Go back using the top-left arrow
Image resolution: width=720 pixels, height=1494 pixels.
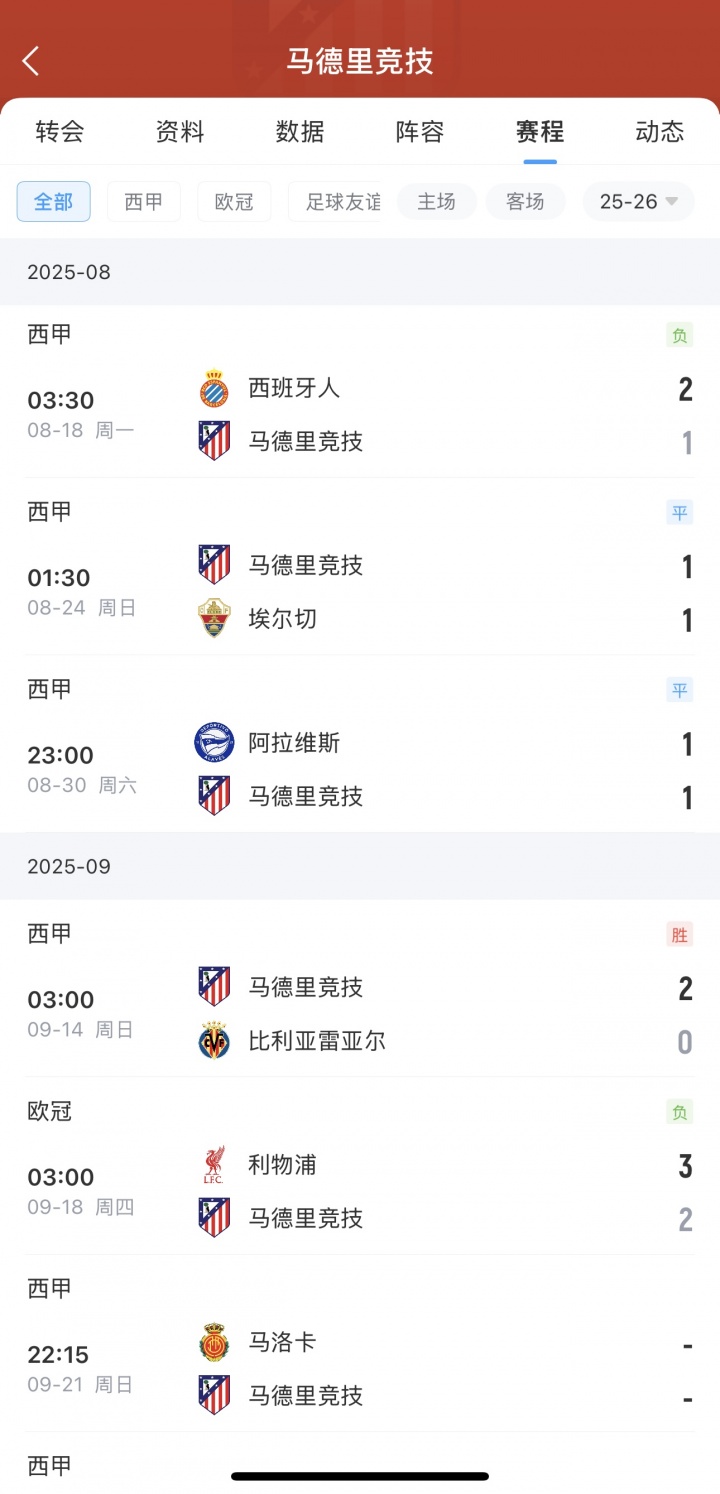click(x=31, y=61)
